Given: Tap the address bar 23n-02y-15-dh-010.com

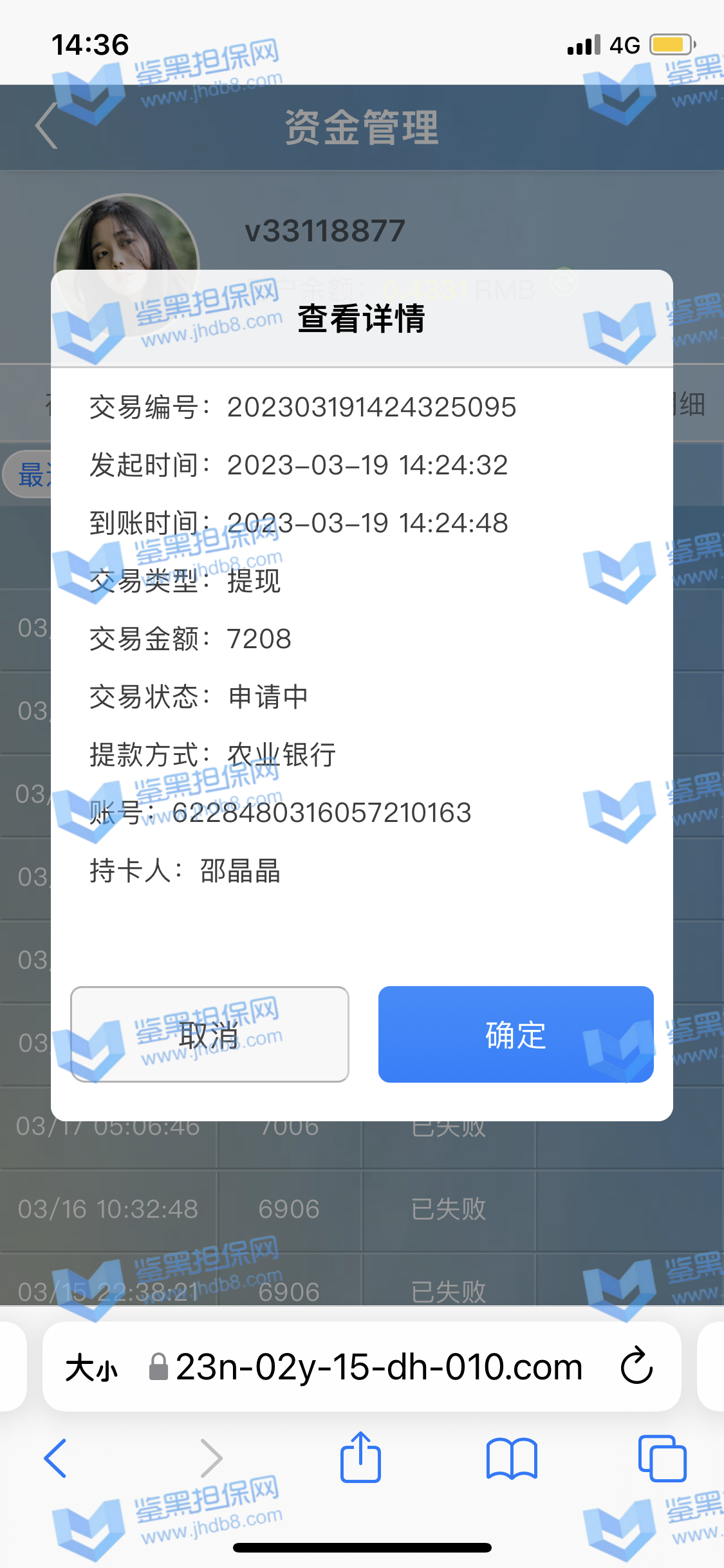Looking at the screenshot, I should [378, 1367].
